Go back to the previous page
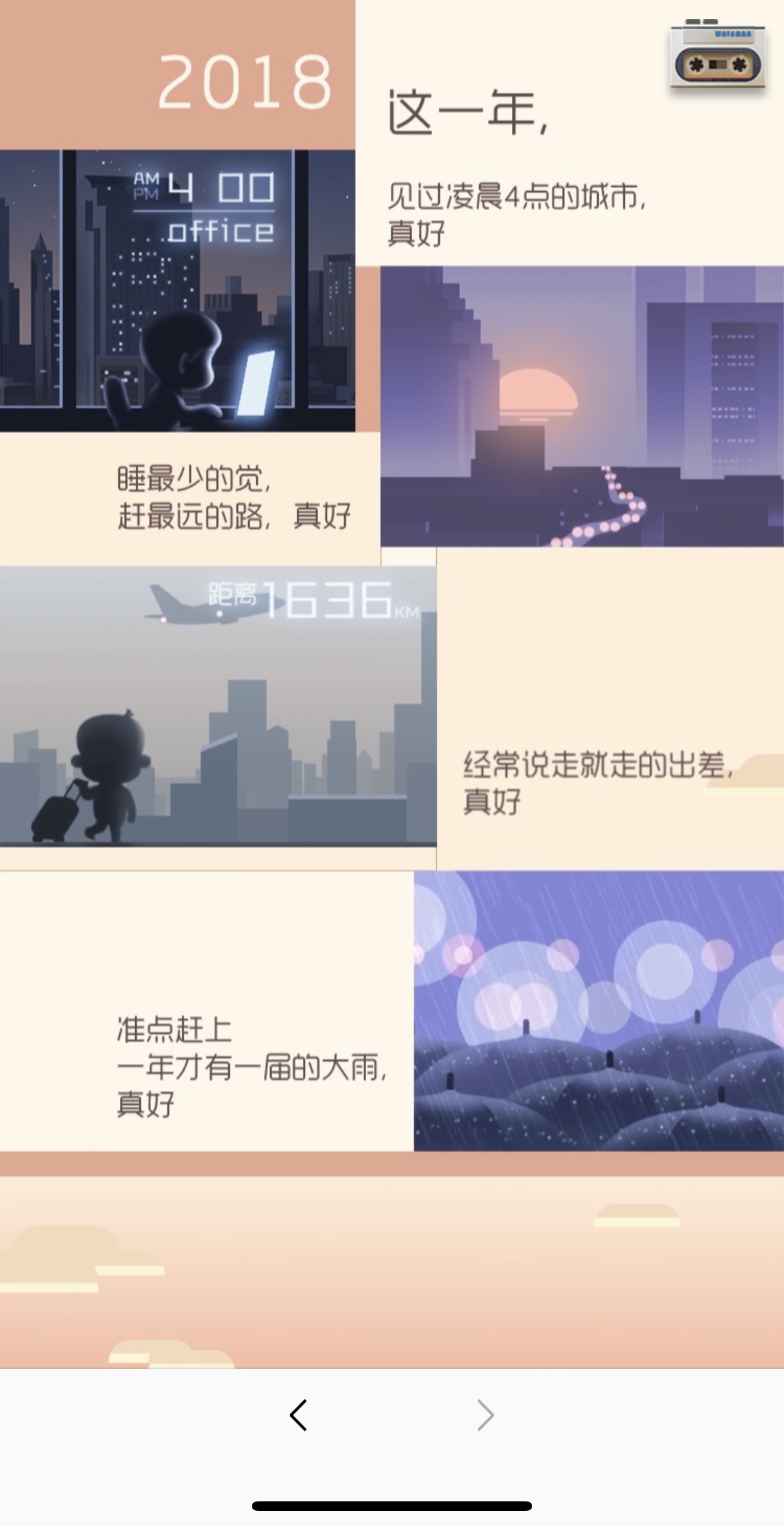Viewport: 784px width, 1526px height. click(299, 1415)
